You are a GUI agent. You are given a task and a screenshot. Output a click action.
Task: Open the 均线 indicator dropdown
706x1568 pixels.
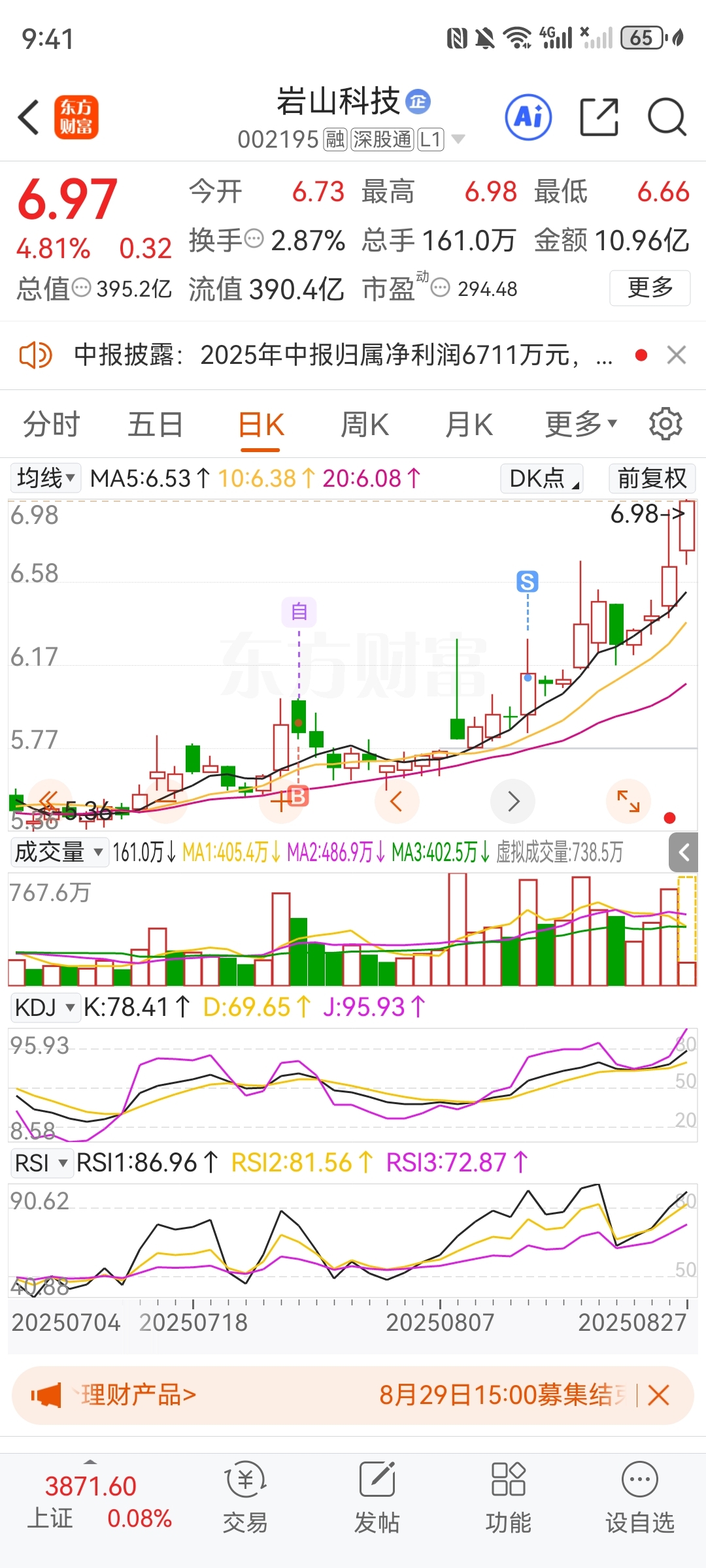pos(46,478)
